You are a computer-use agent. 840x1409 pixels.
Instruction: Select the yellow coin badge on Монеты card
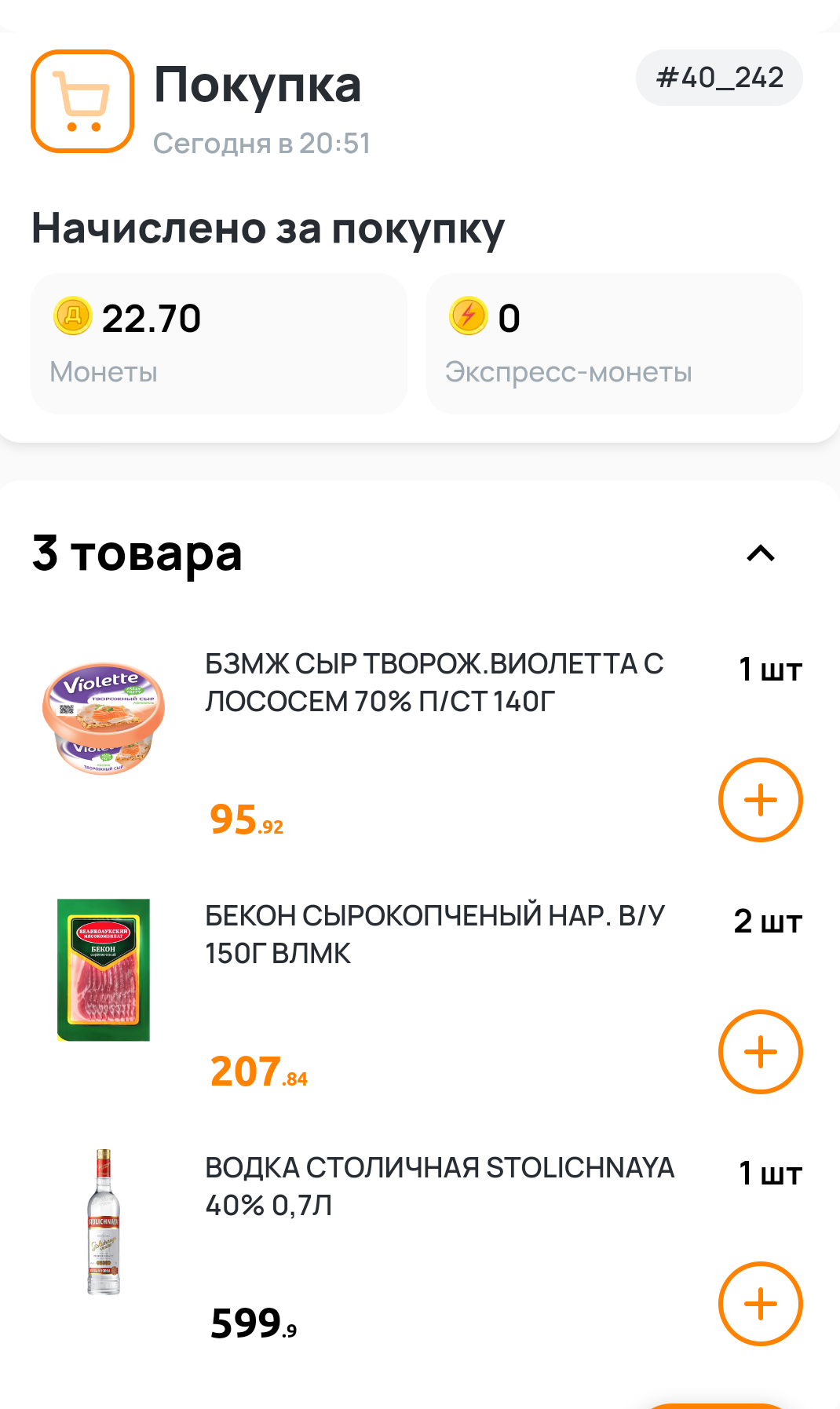(74, 319)
